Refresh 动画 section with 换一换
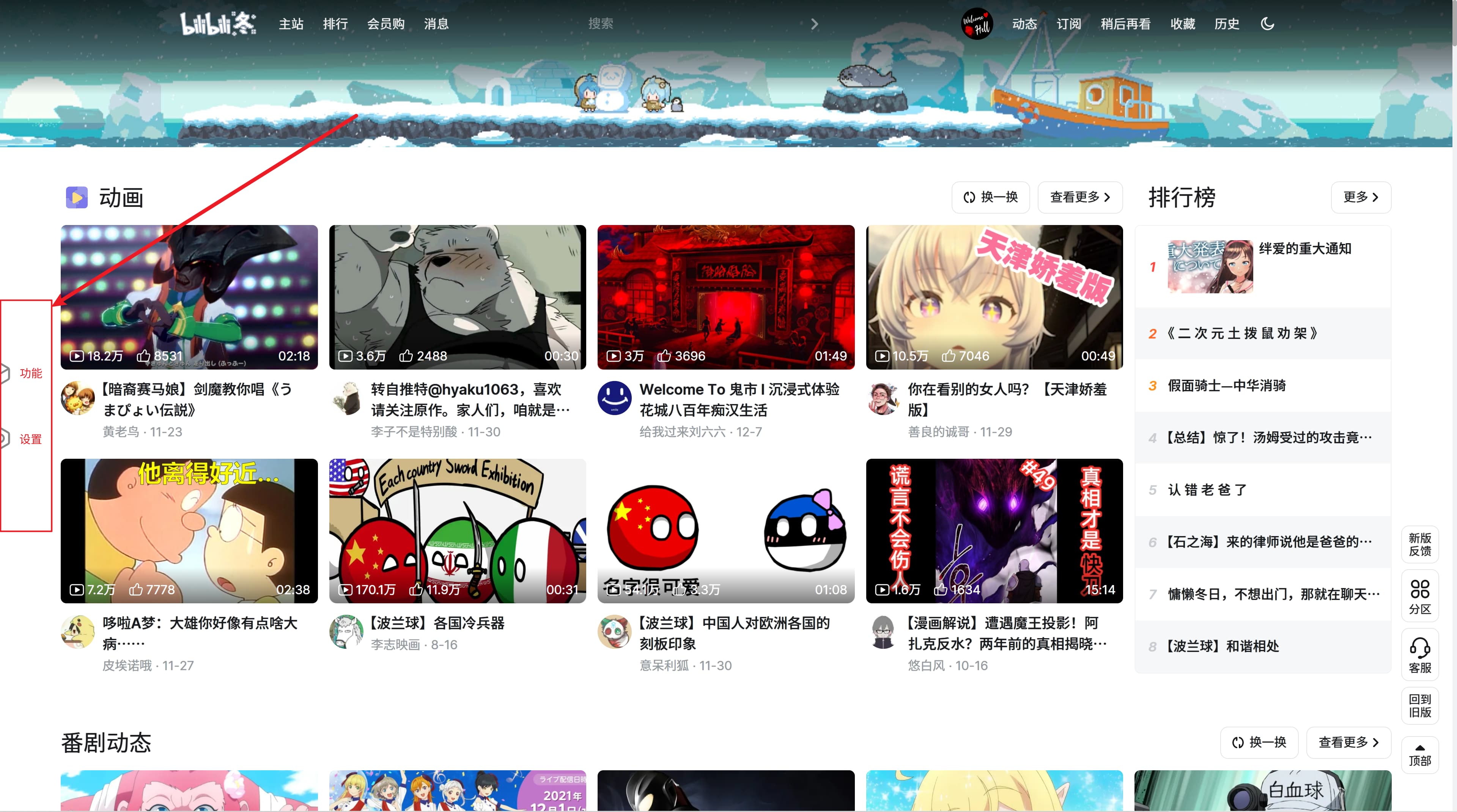 coord(990,197)
